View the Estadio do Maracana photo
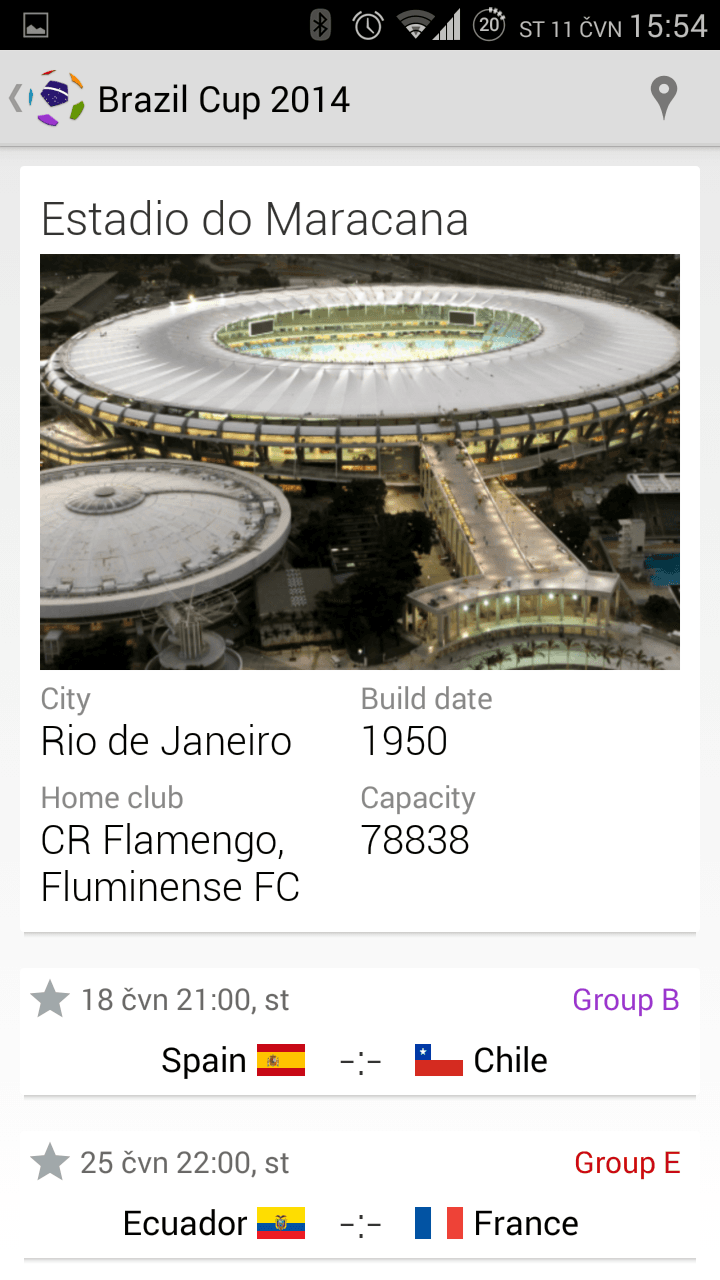720x1280 pixels. pos(360,460)
